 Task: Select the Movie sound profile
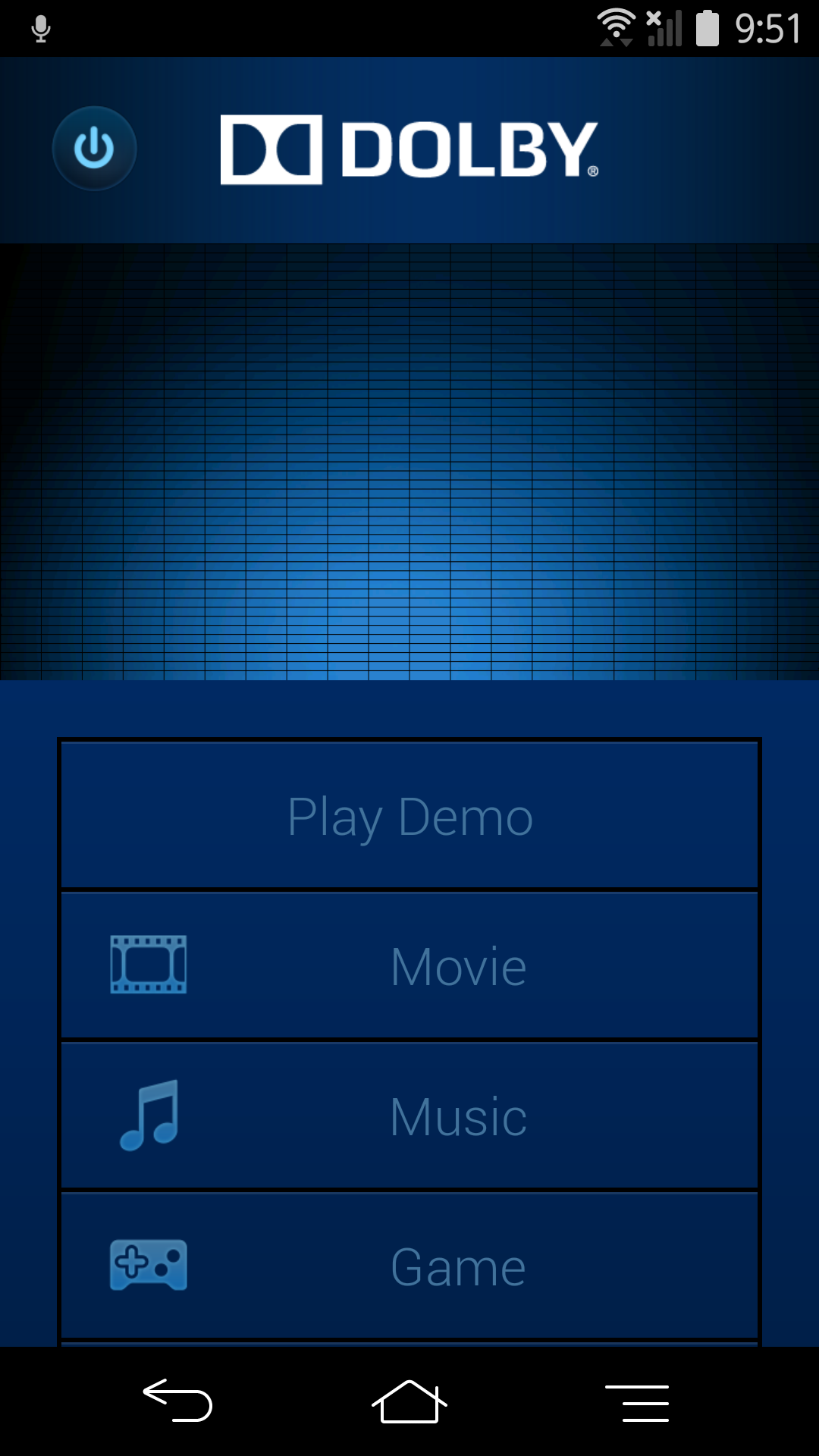(409, 965)
